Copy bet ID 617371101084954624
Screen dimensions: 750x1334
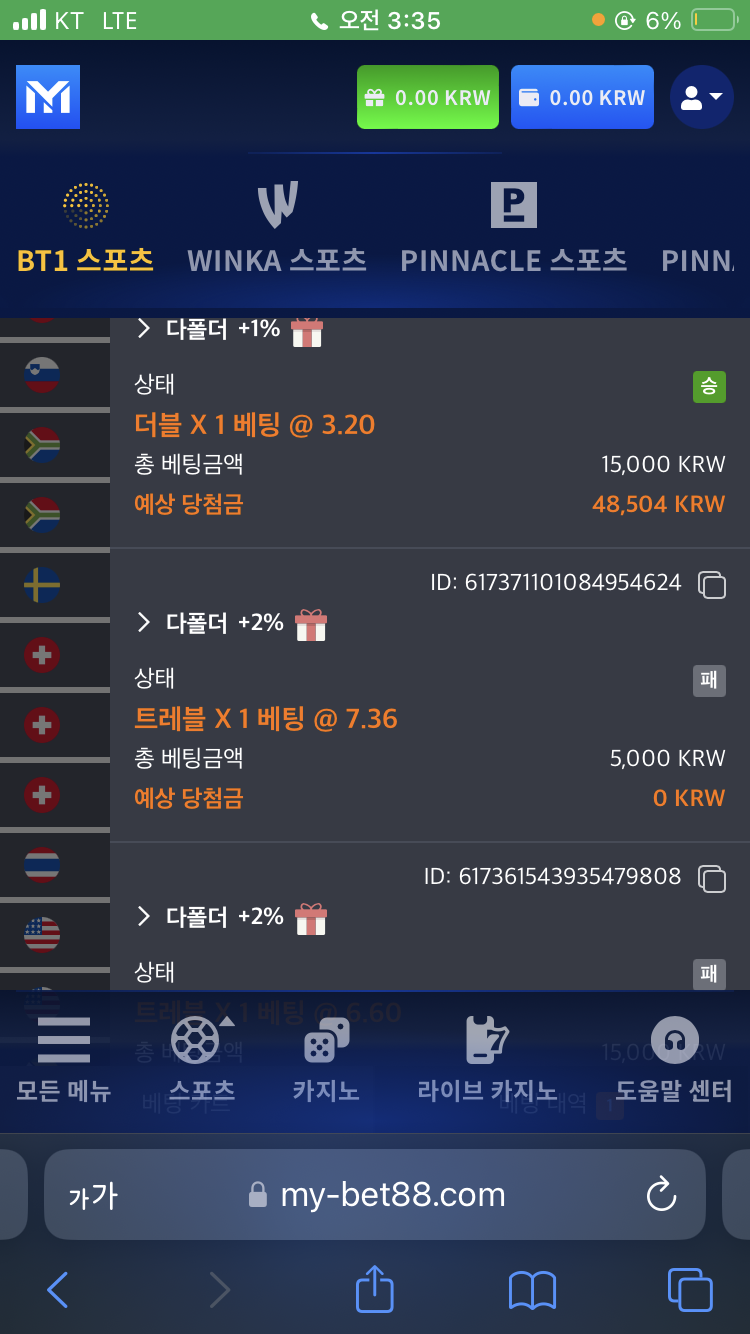(x=711, y=584)
